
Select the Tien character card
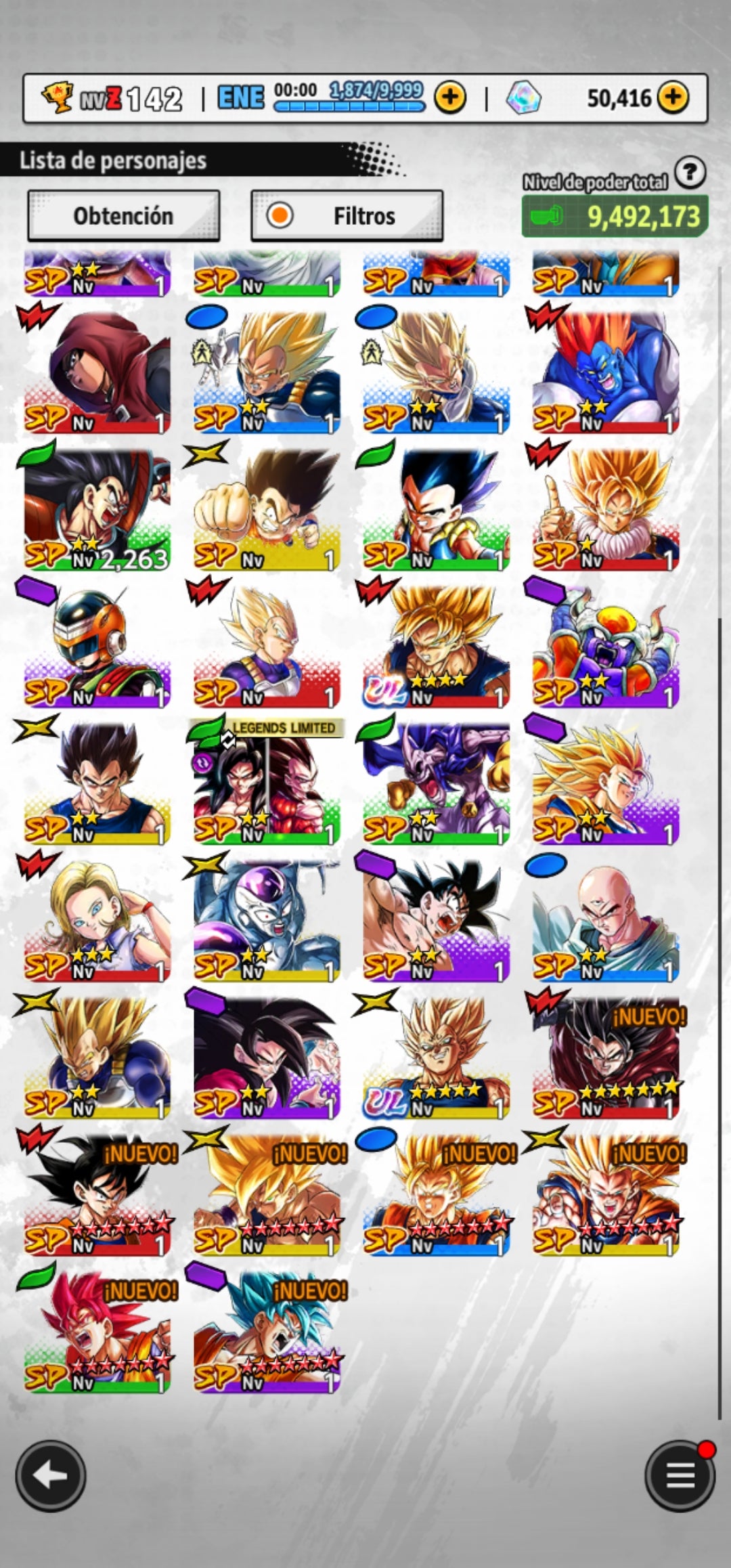click(x=605, y=919)
